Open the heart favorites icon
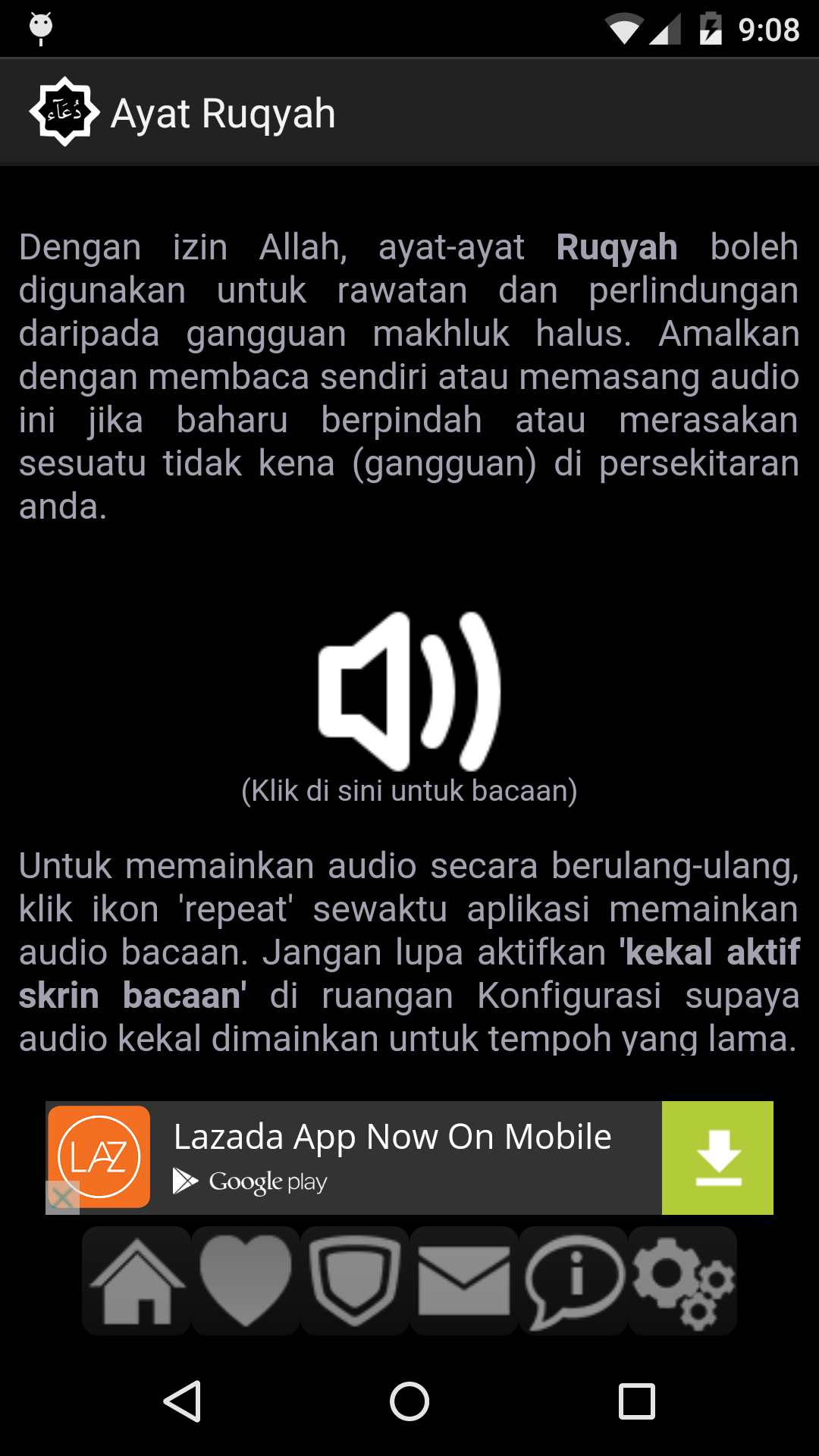The width and height of the screenshot is (819, 1456). (x=246, y=1281)
